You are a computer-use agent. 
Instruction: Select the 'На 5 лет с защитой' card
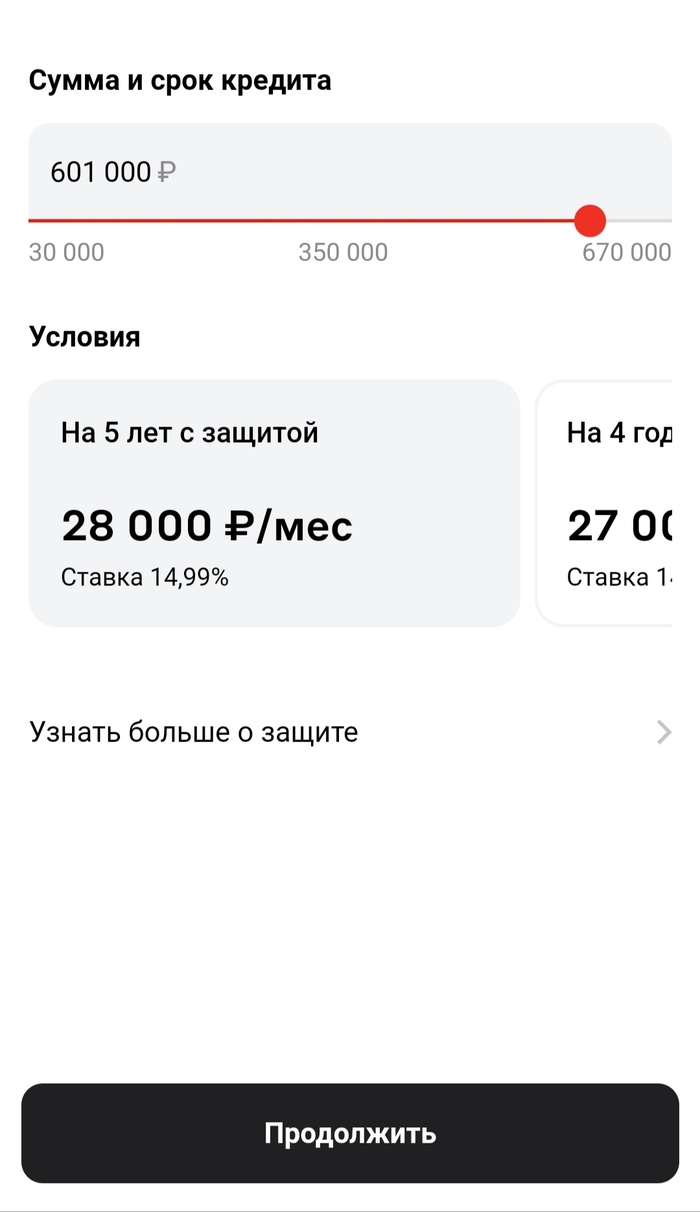274,503
